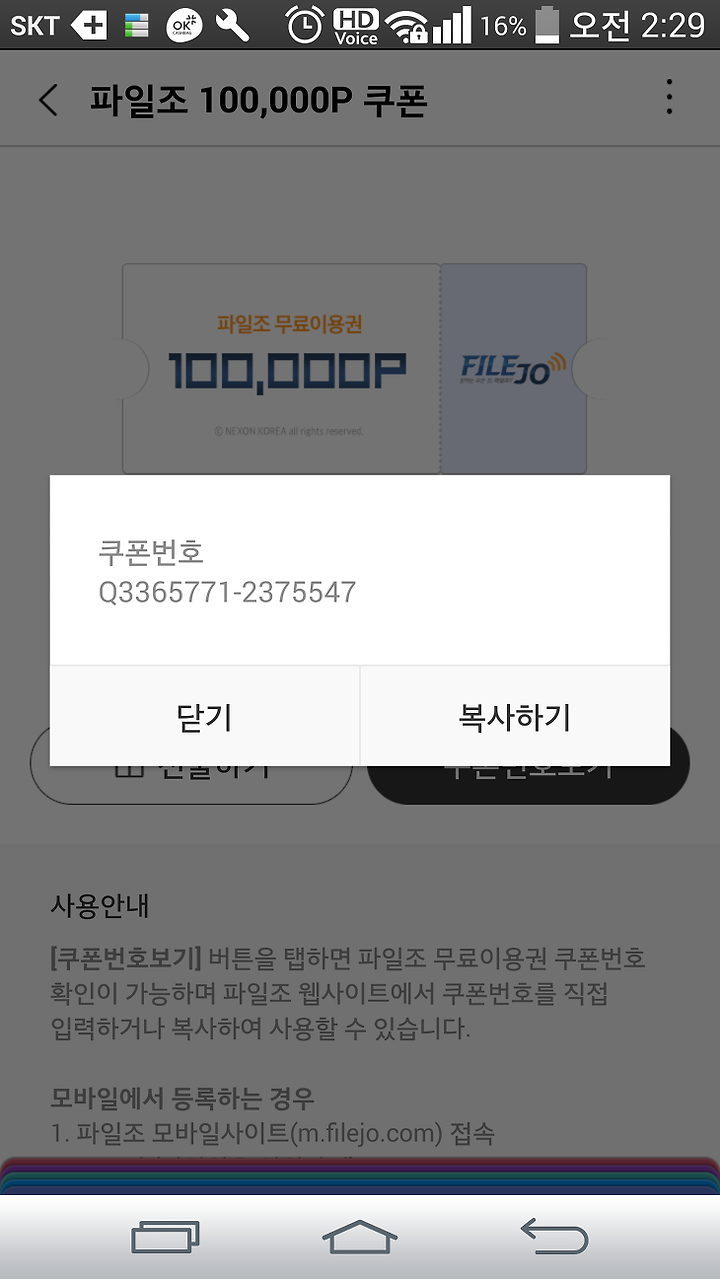Tap 닫기 to close the coupon dialog
This screenshot has height=1279, width=720.
(x=205, y=716)
